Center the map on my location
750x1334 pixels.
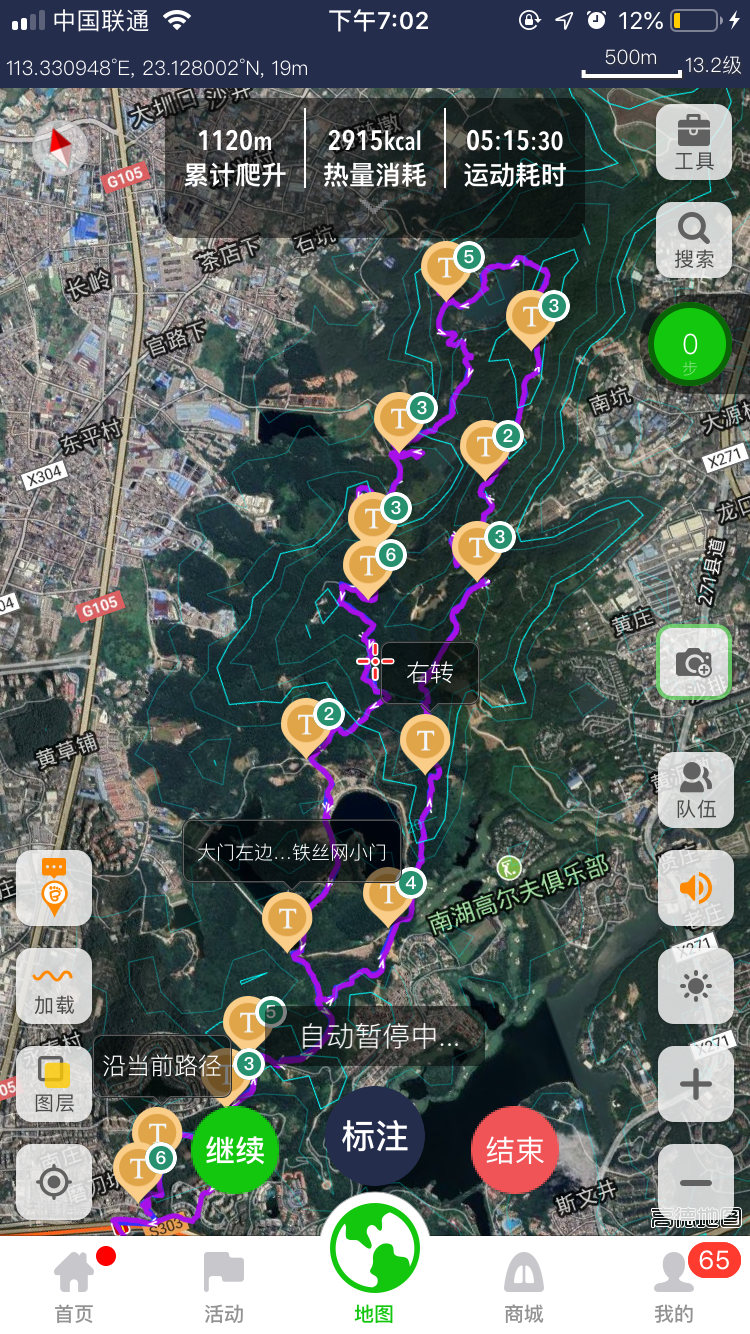click(54, 1182)
